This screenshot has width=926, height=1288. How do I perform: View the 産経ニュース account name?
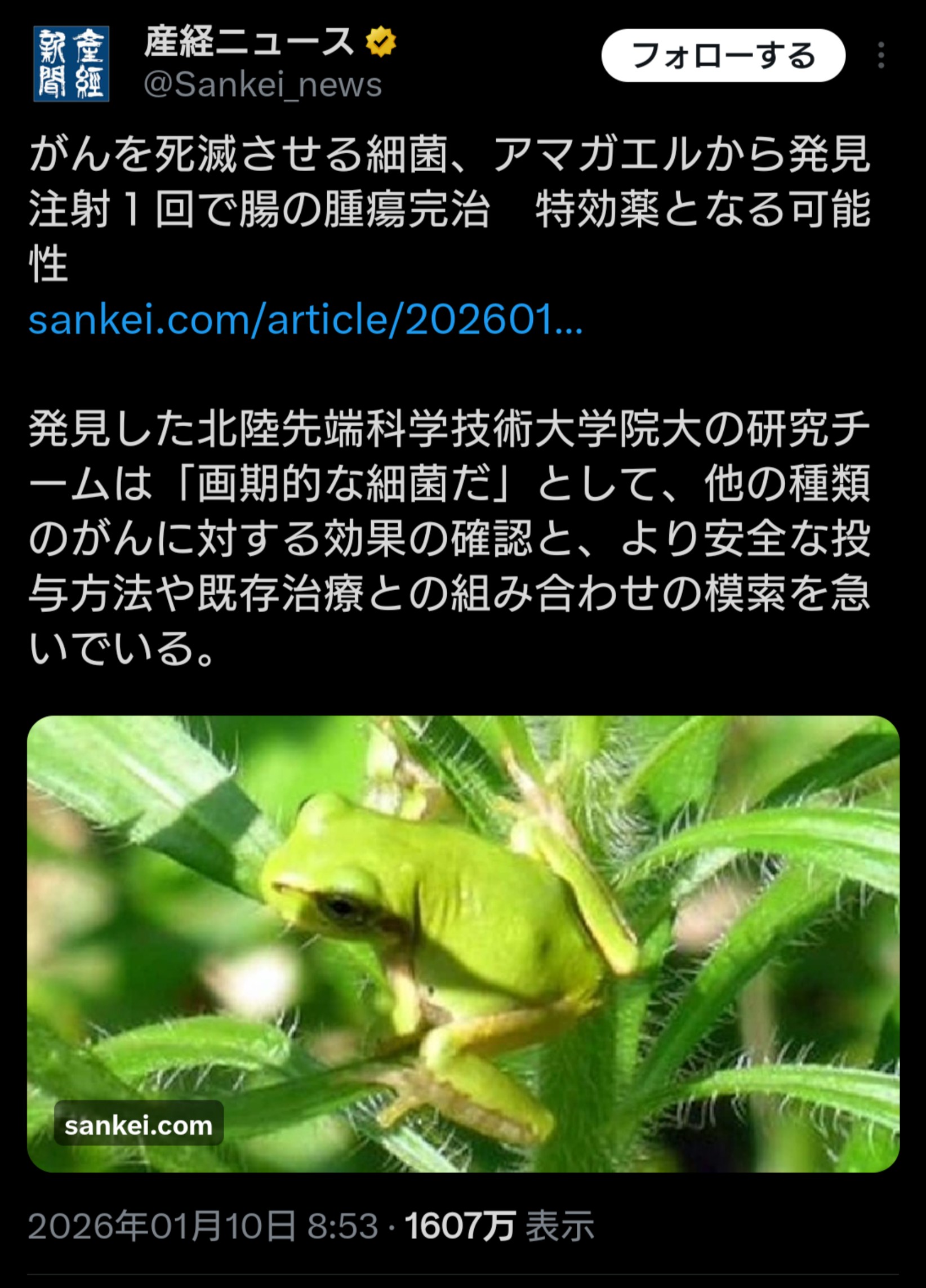tap(249, 42)
